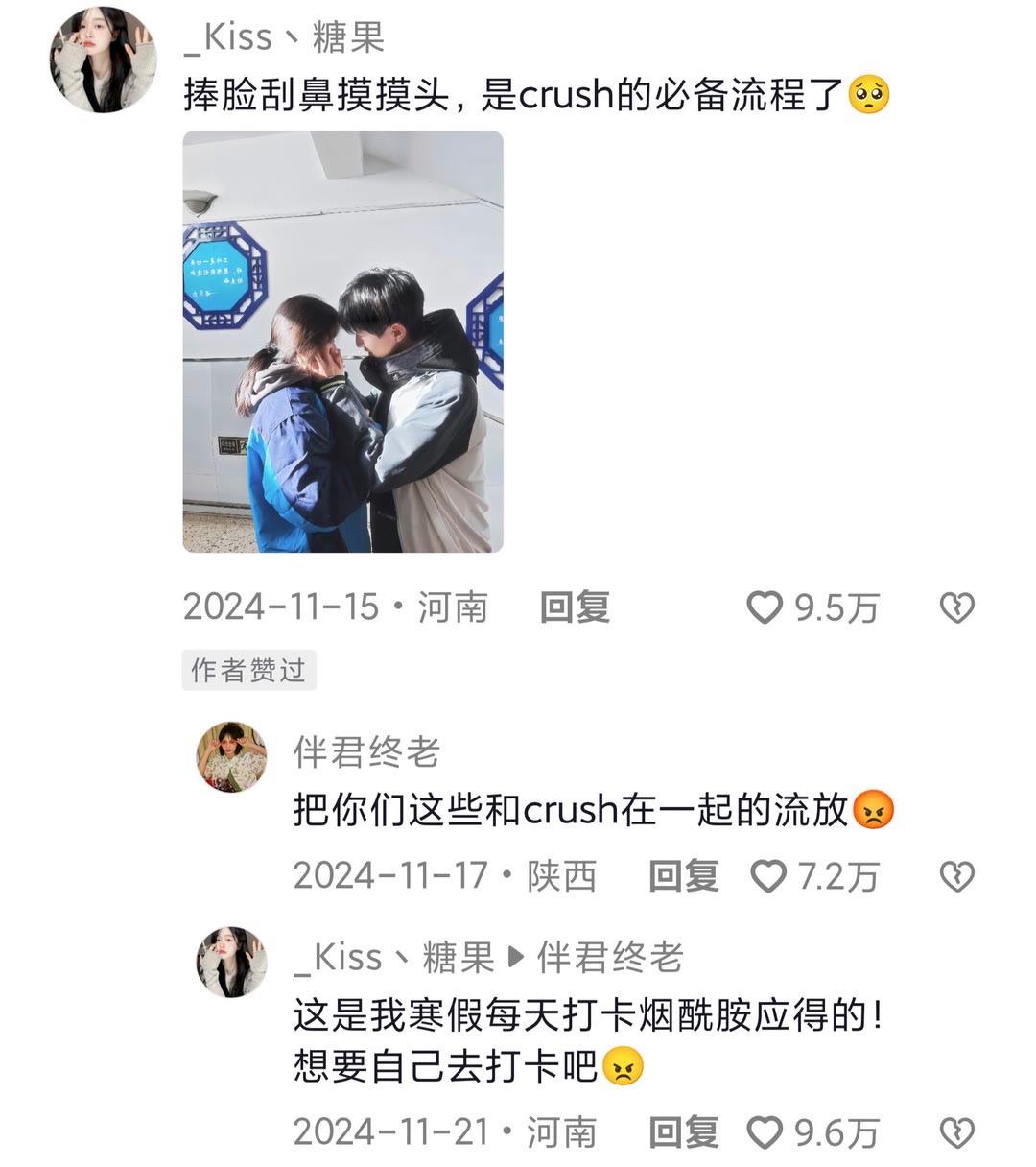Image resolution: width=1036 pixels, height=1167 pixels.
Task: Open the top _Kiss、糖果 commenter avatar
Action: click(x=103, y=59)
